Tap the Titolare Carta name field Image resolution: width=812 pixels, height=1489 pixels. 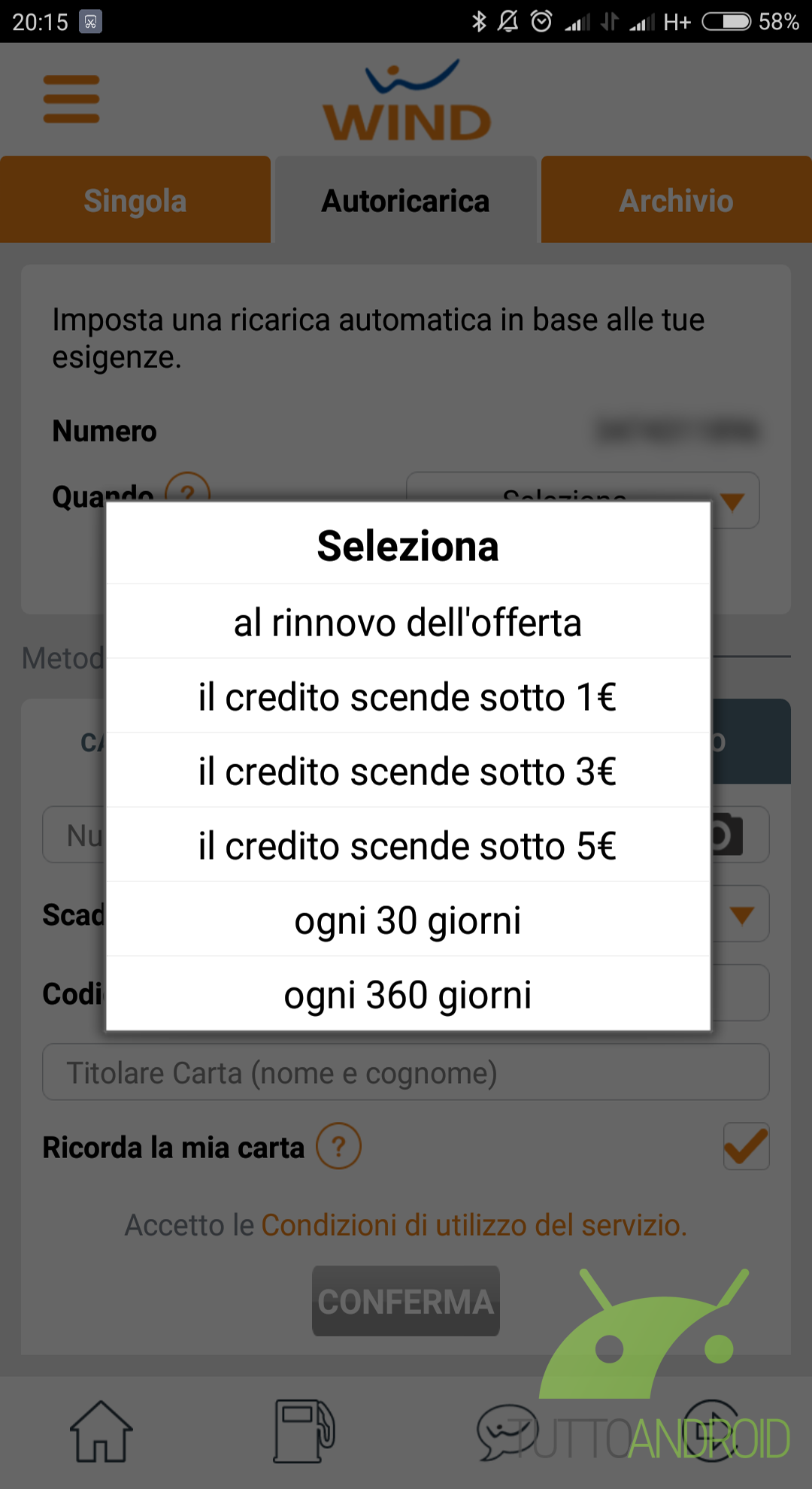(406, 1072)
